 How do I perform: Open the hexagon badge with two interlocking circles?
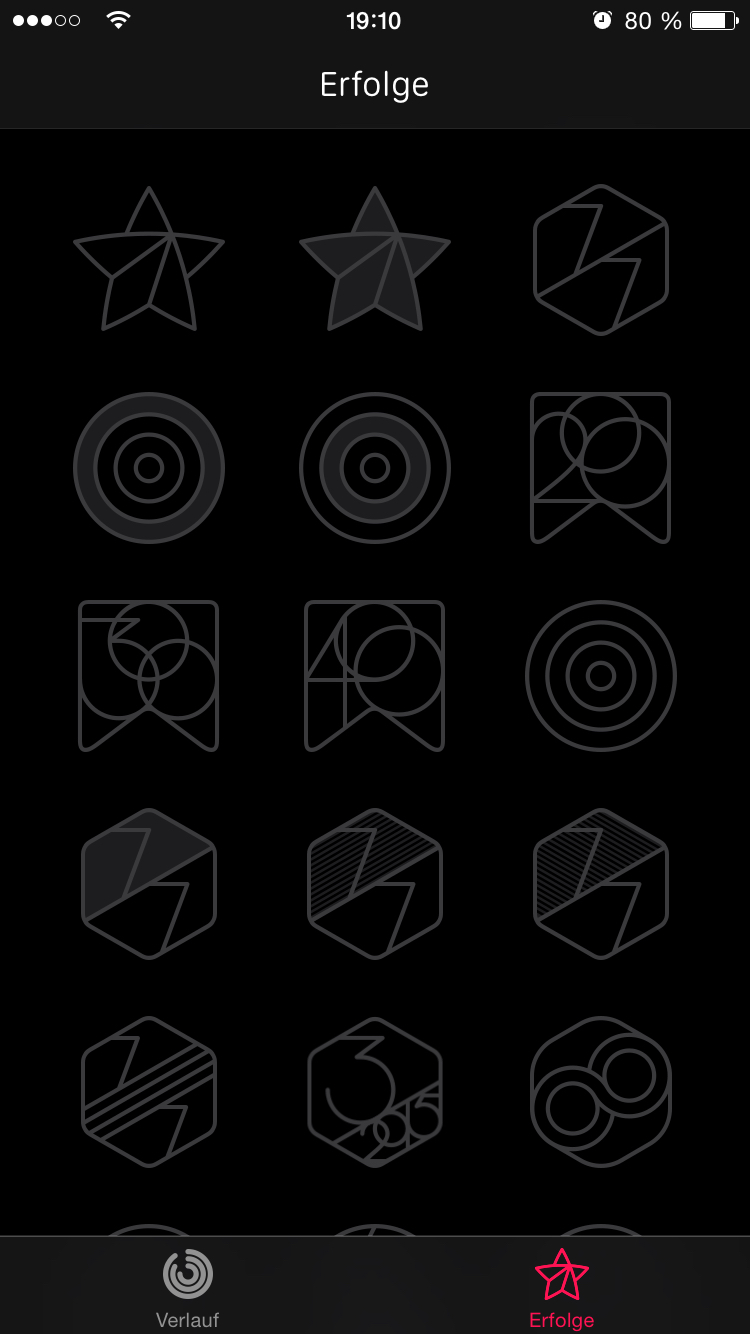601,1092
